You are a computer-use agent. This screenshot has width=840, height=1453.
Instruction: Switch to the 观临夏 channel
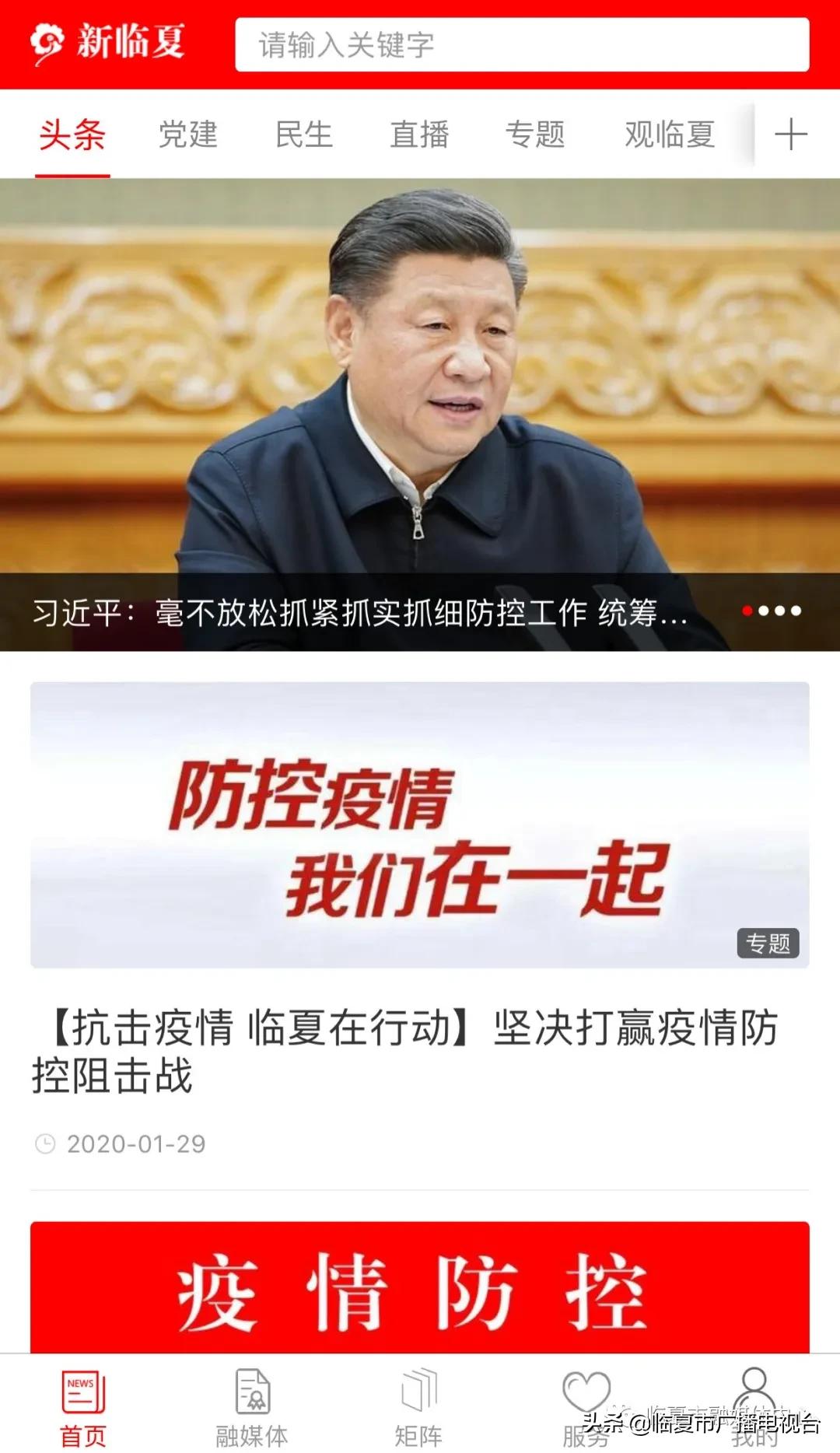(670, 134)
